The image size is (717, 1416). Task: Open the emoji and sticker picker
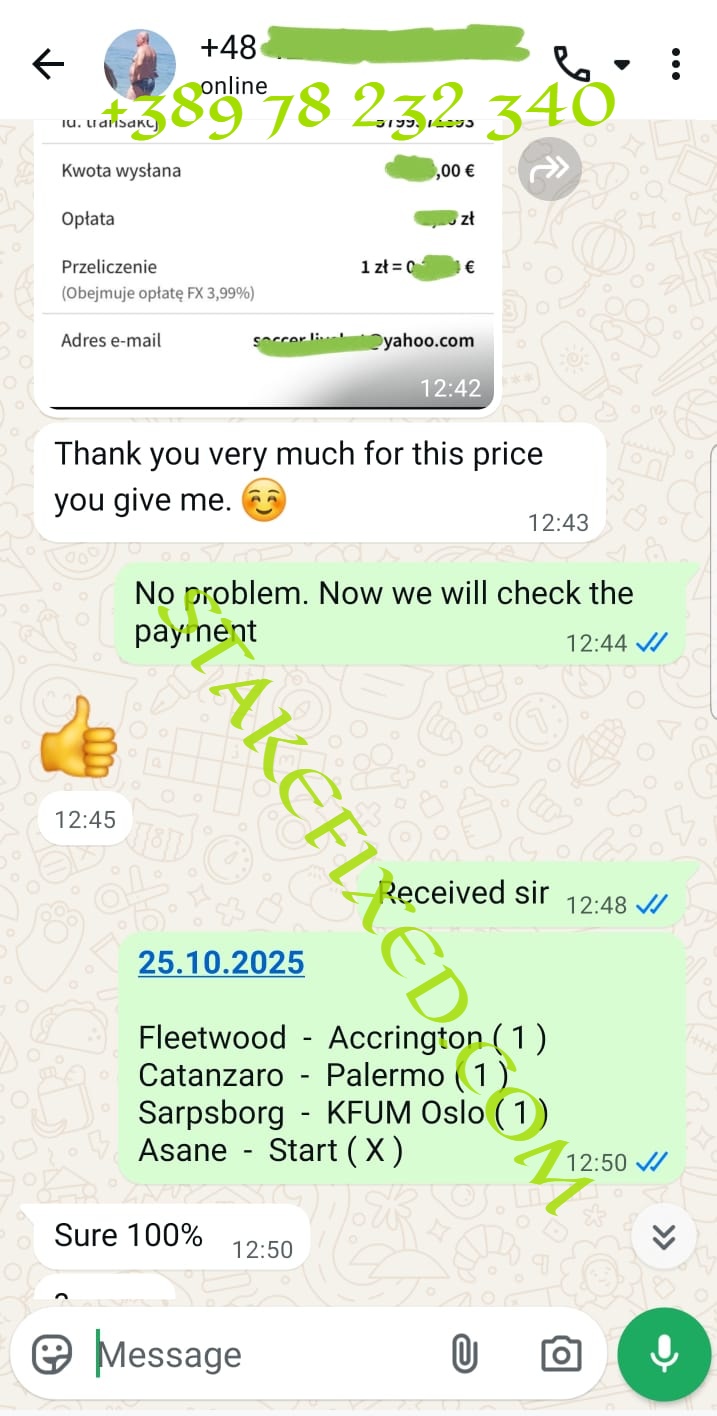pyautogui.click(x=52, y=1355)
